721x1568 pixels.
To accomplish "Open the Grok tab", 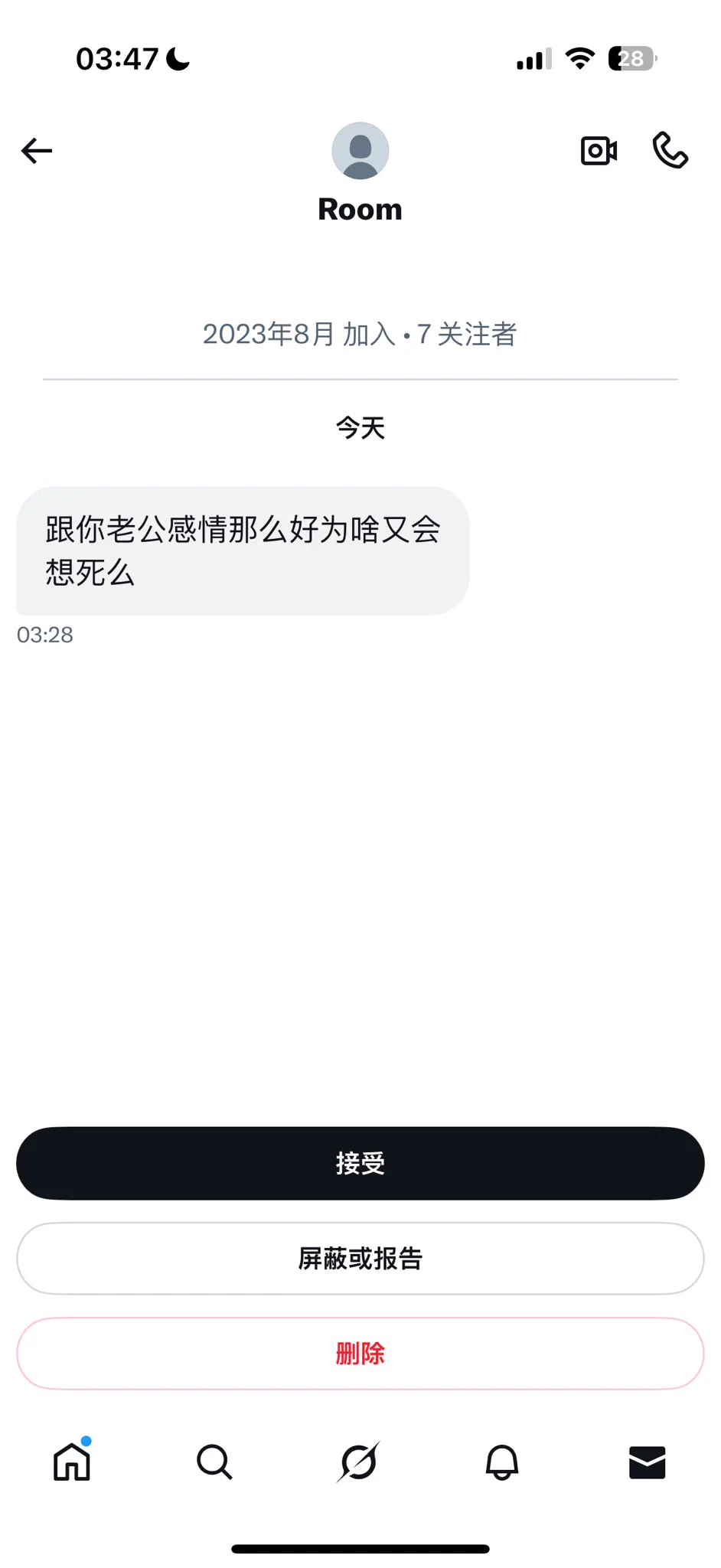I will [358, 1462].
